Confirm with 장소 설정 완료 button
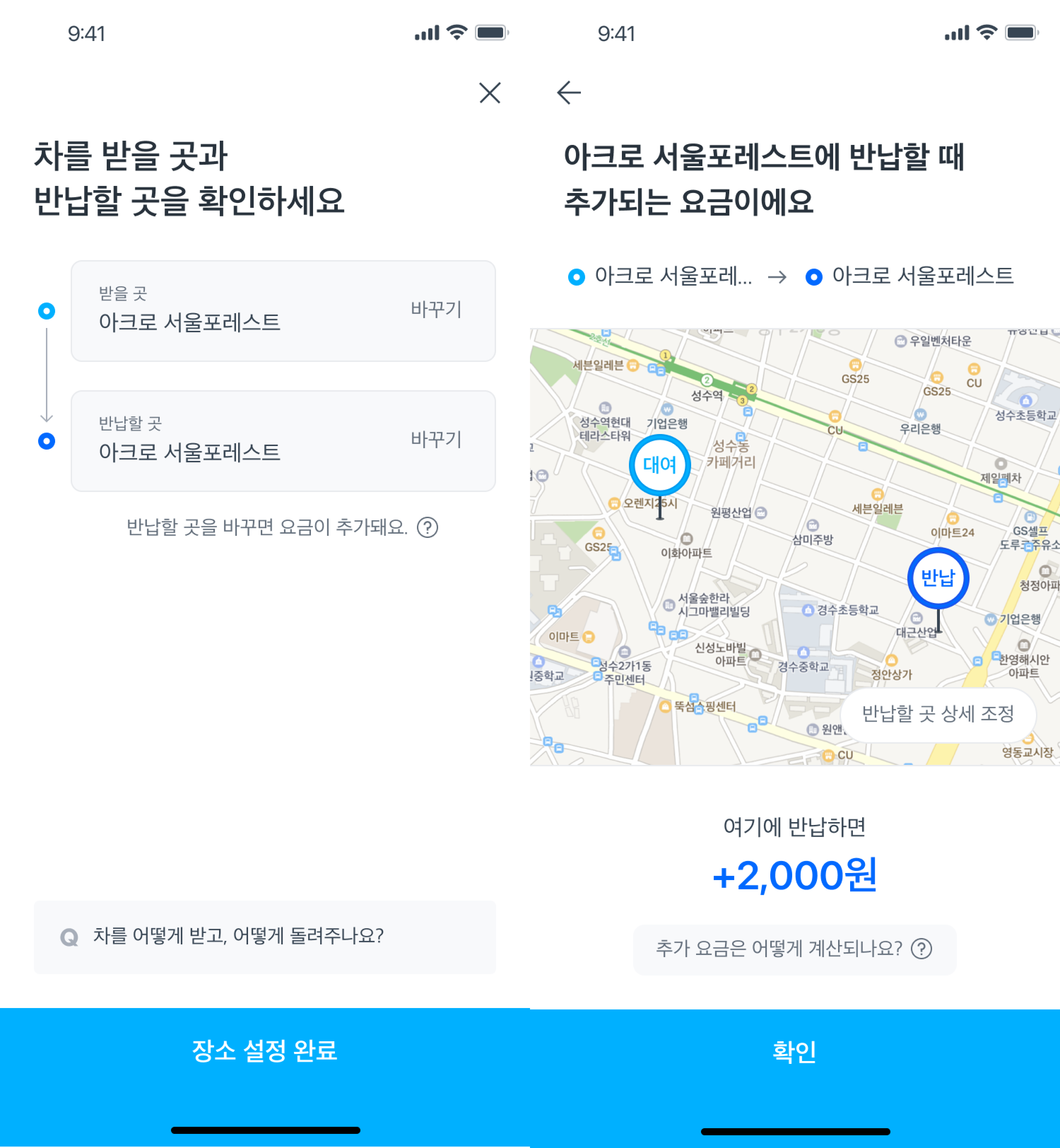Screen dimensions: 1060x1148 click(x=264, y=1051)
